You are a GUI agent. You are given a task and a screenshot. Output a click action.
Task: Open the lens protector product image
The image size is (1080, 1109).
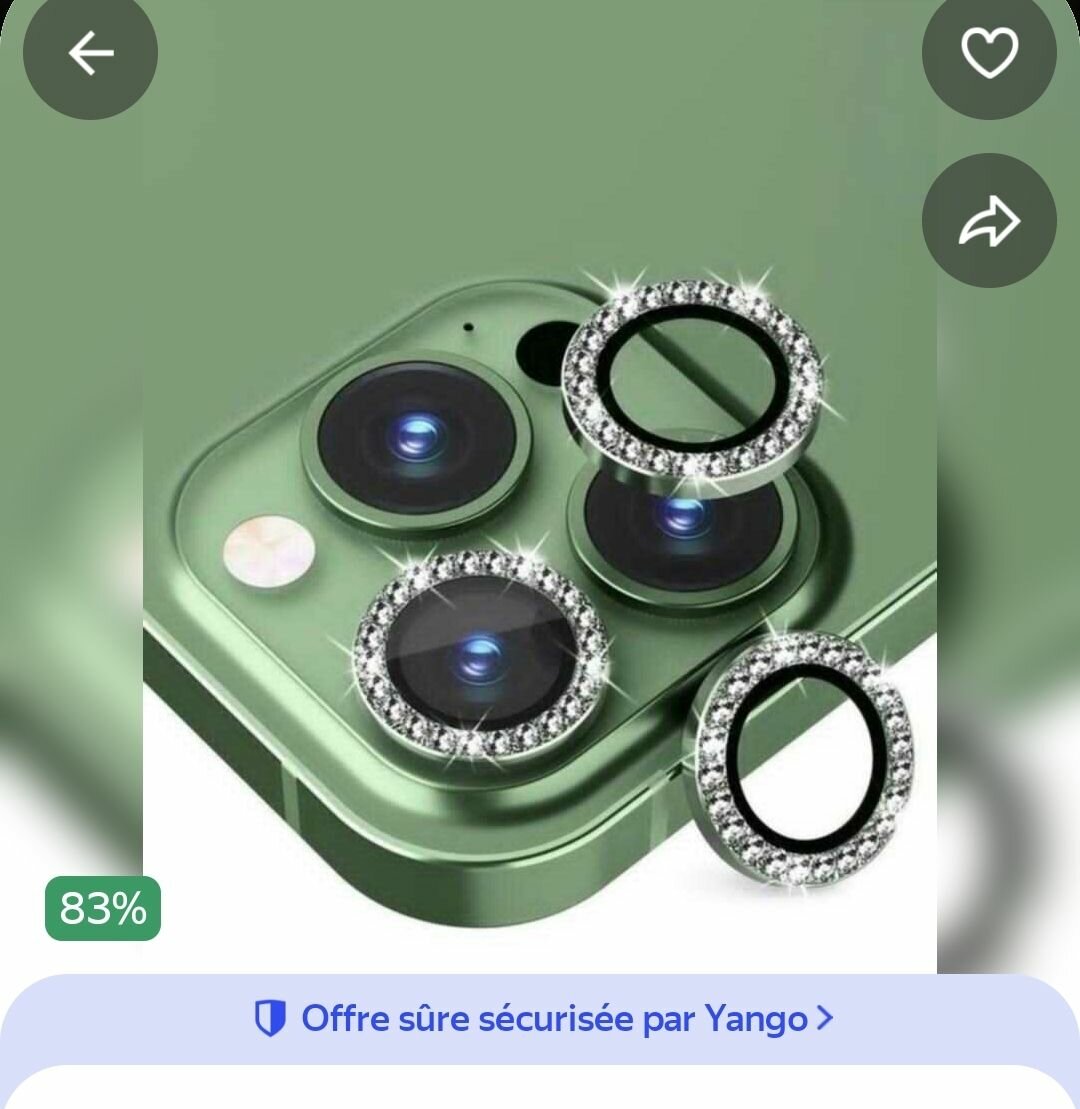(x=540, y=560)
